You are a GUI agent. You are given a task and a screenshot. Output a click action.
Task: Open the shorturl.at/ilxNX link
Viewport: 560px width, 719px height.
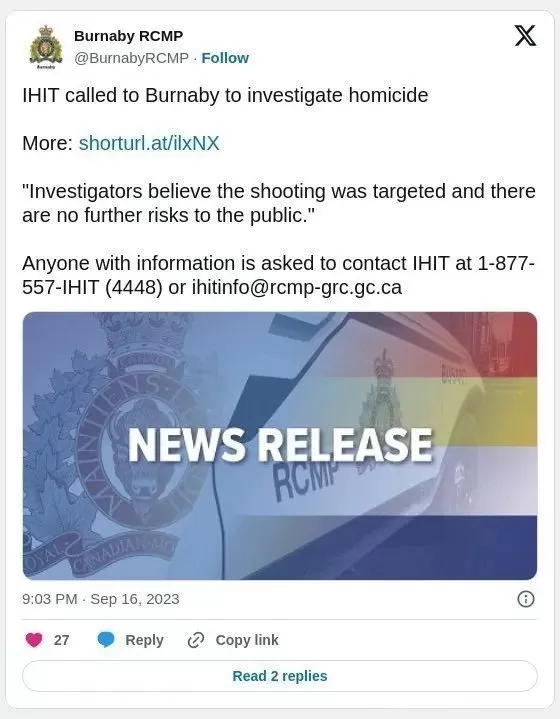[x=149, y=143]
